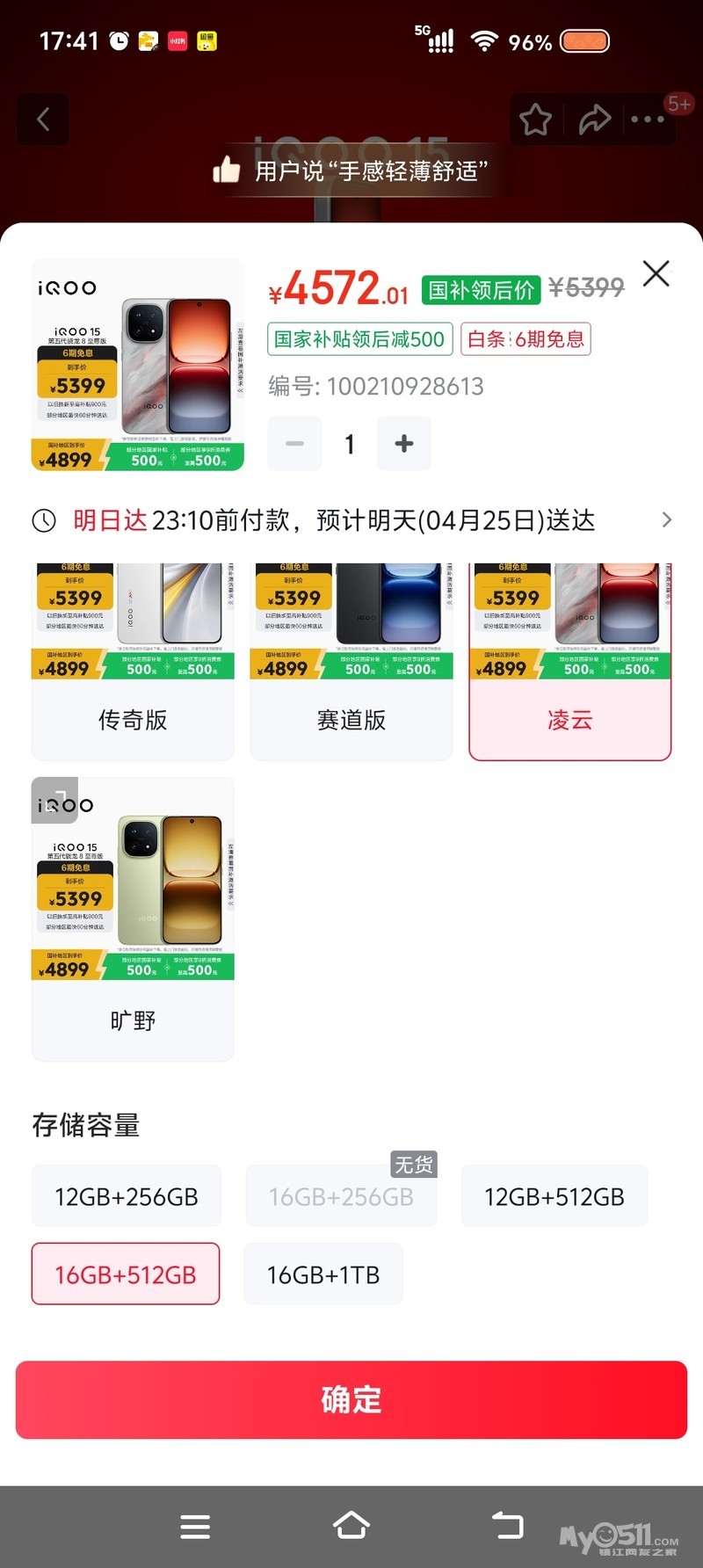Tap the 16GB+256GB out-of-stock option
Screen dimensions: 703x1568
coord(341,1196)
